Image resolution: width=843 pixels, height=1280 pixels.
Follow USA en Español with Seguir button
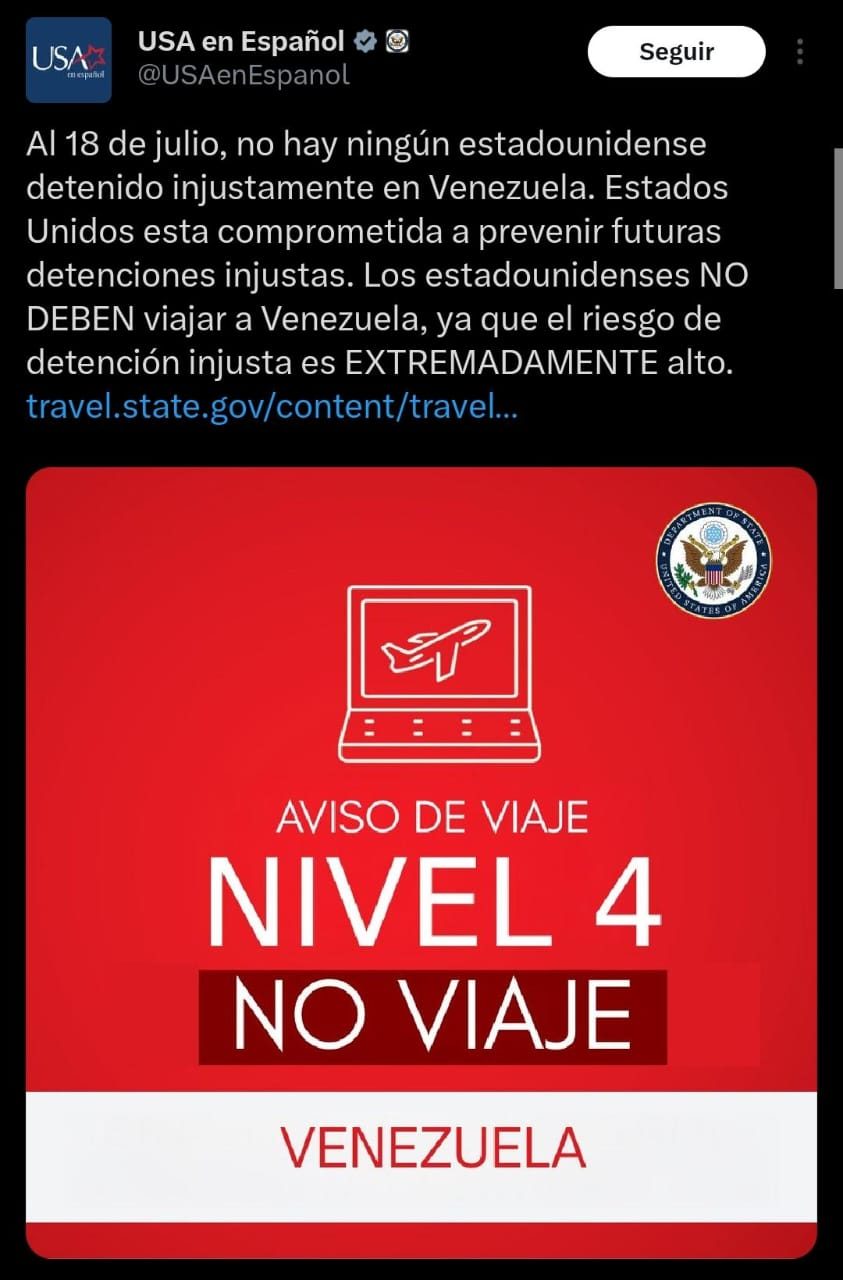[676, 52]
